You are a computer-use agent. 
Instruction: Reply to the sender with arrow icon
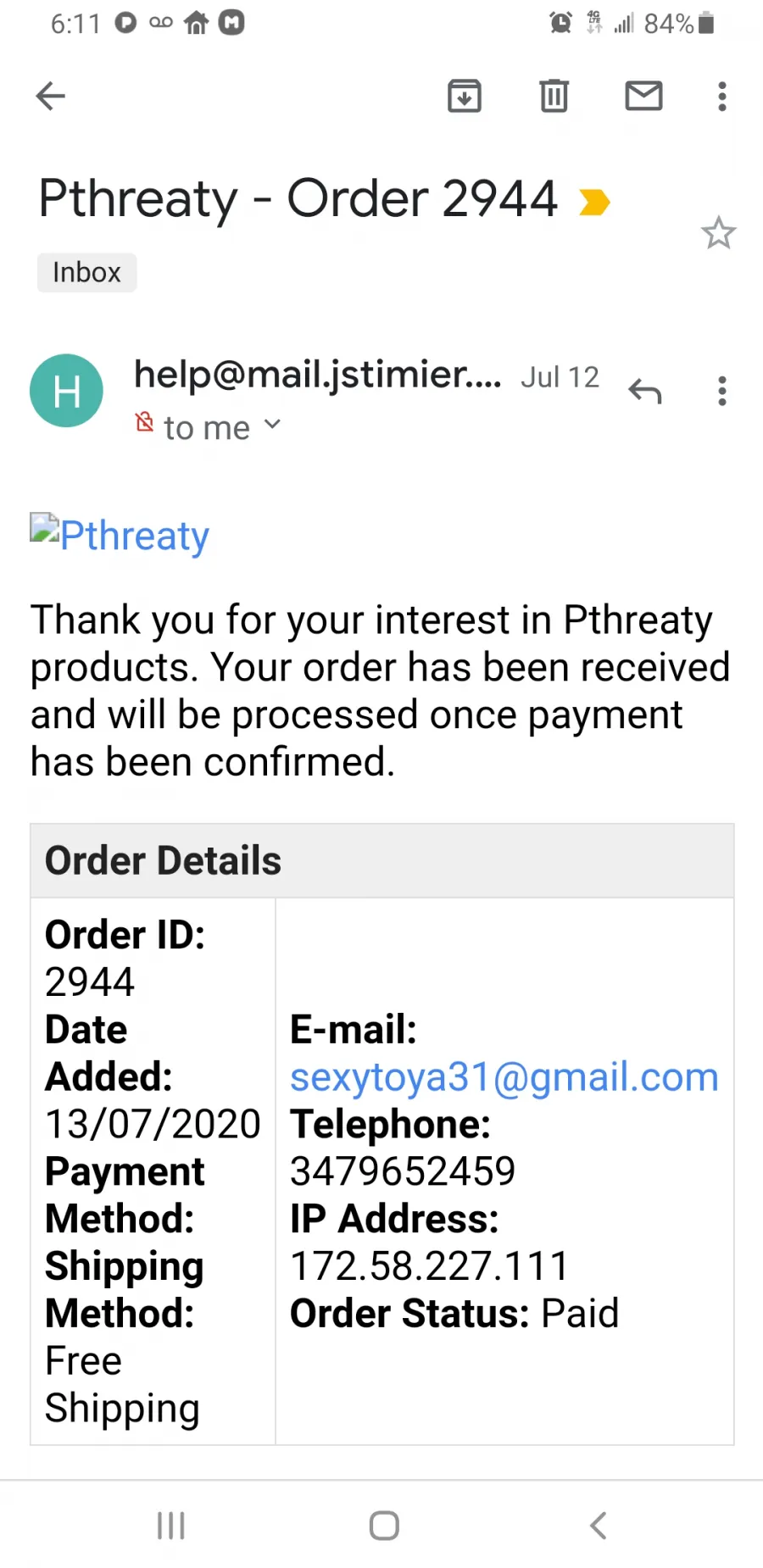point(645,391)
